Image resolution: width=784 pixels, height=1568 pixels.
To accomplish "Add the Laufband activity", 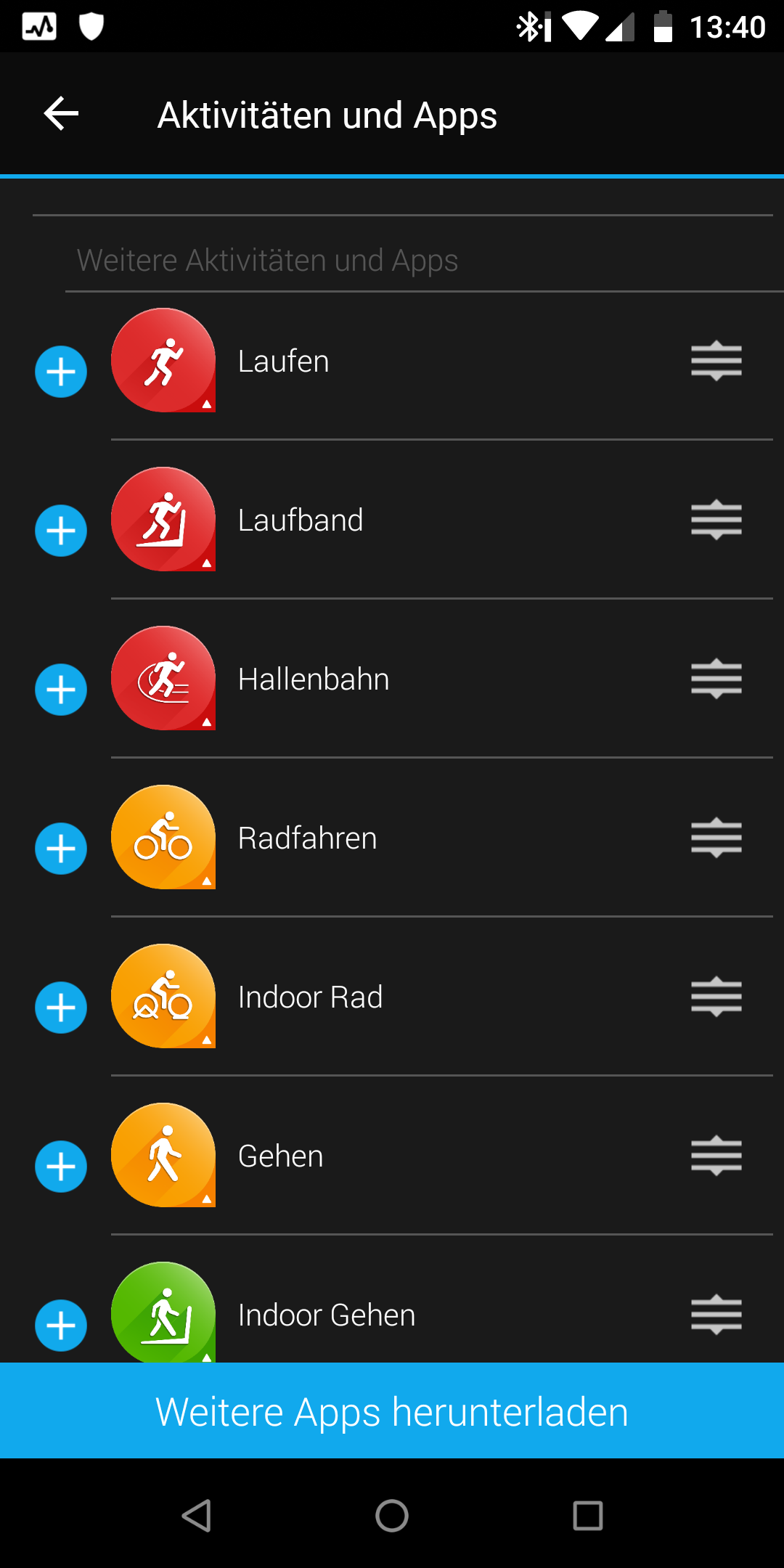I will [x=61, y=531].
